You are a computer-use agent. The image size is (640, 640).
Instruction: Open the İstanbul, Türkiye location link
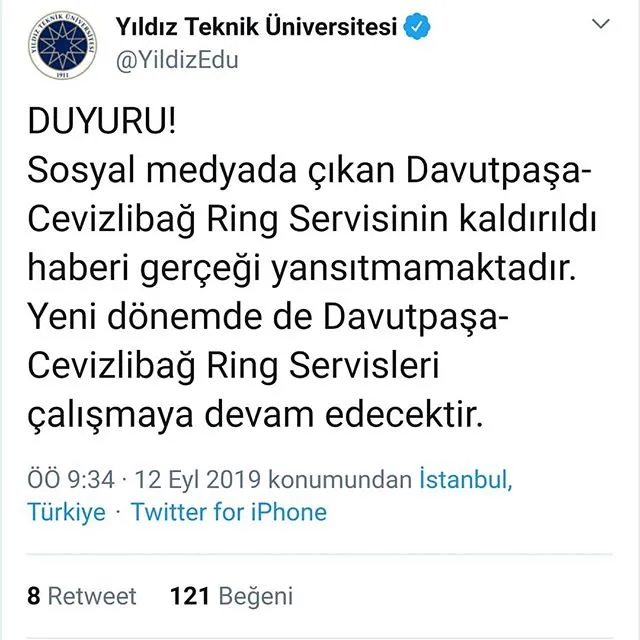coord(465,480)
